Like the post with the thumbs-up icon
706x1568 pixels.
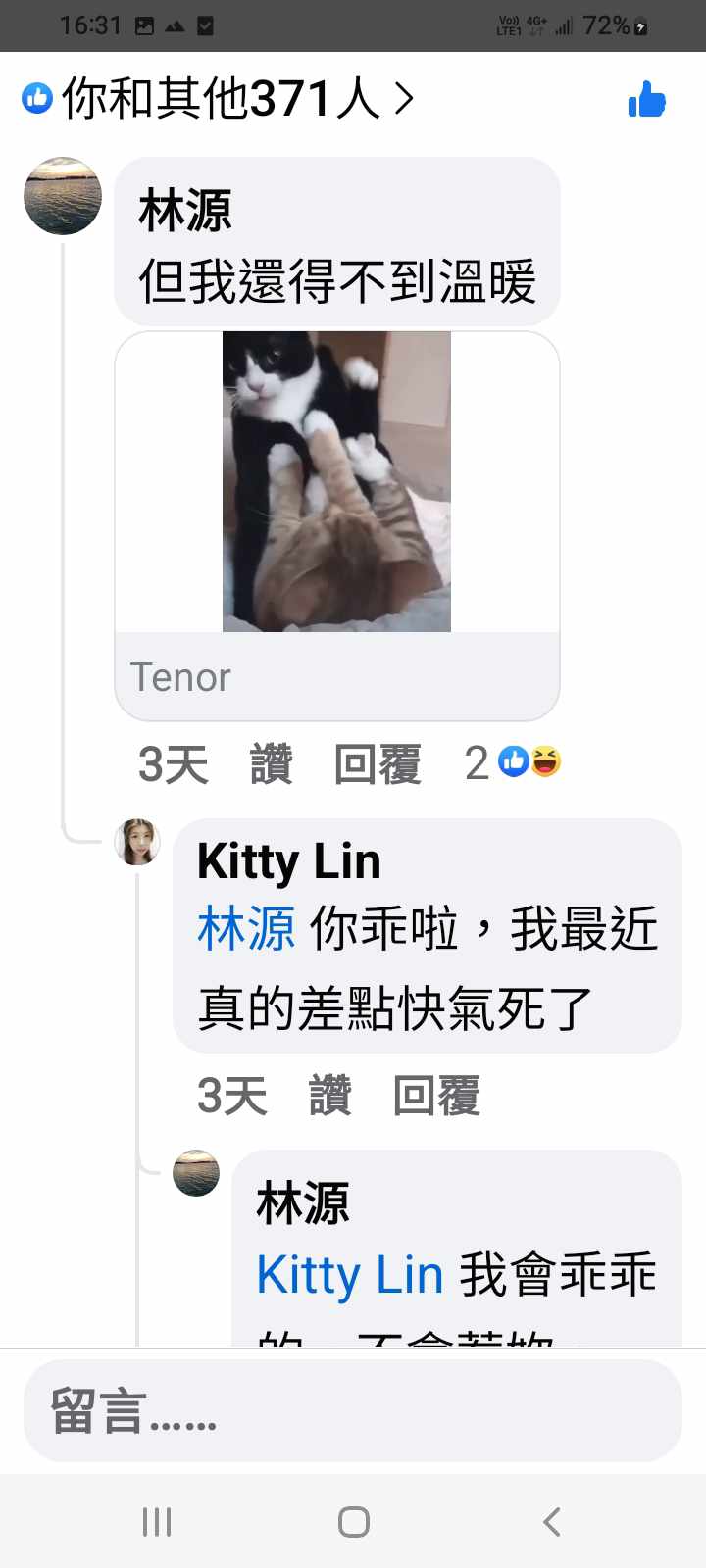pyautogui.click(x=646, y=99)
